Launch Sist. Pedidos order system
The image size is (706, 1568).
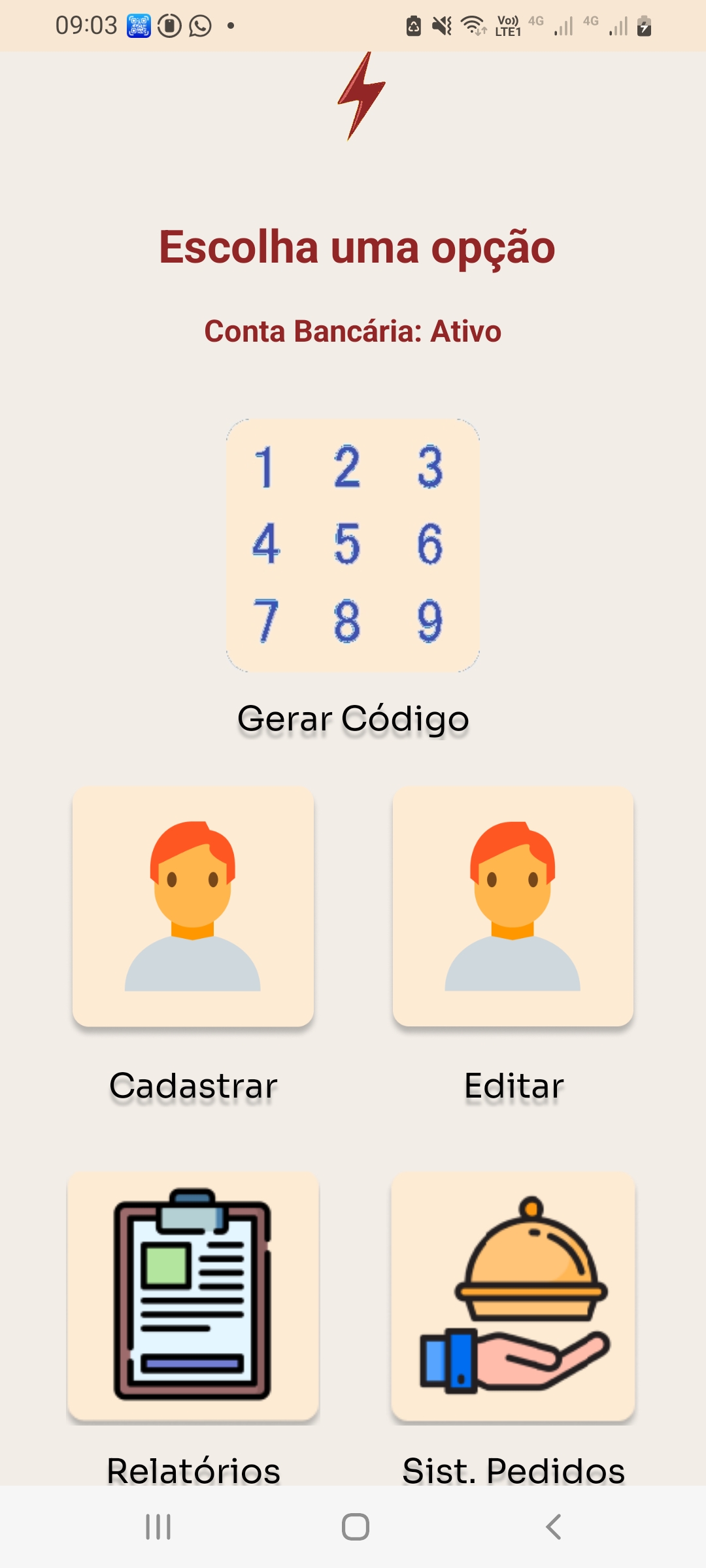(x=513, y=1295)
